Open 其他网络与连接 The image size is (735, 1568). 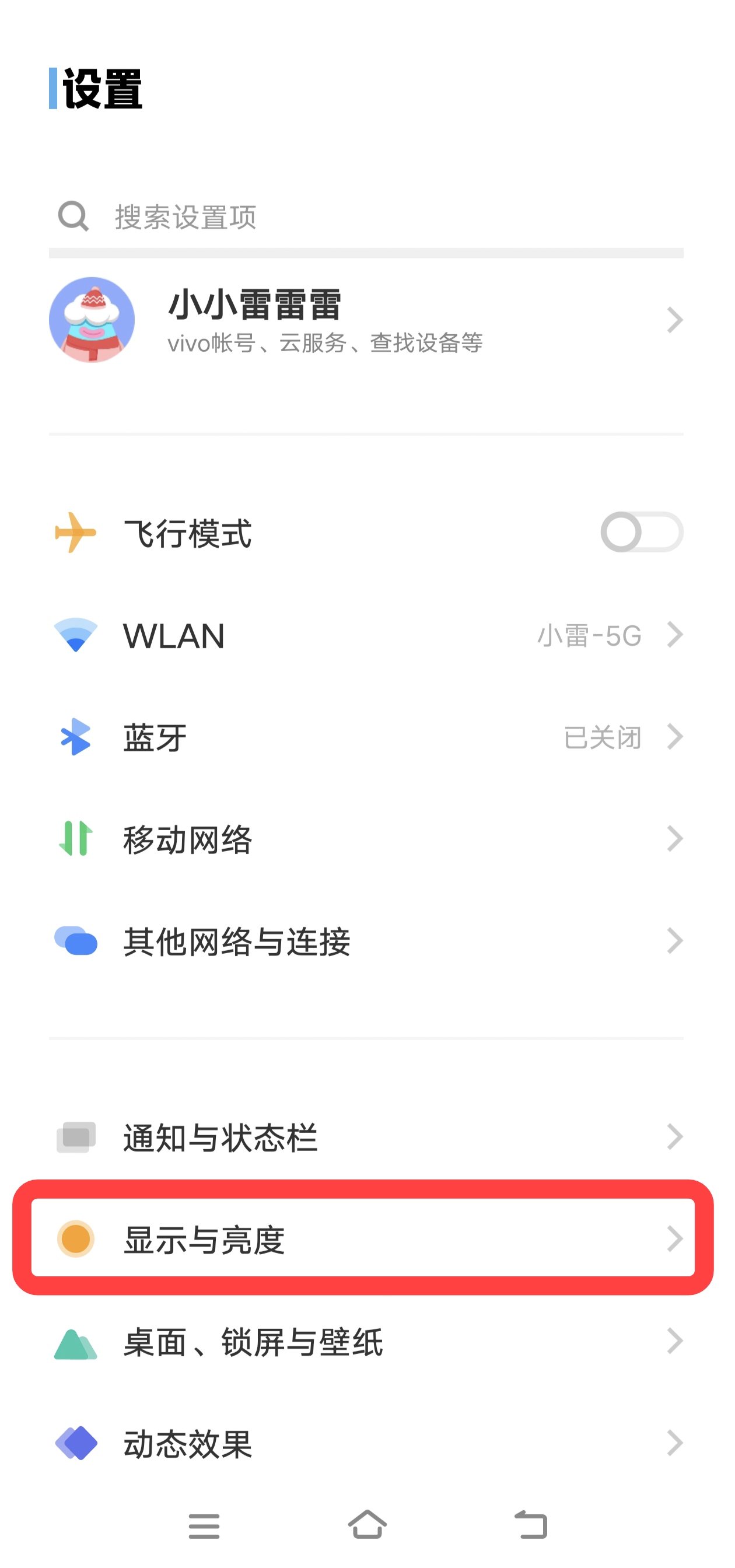[x=365, y=941]
